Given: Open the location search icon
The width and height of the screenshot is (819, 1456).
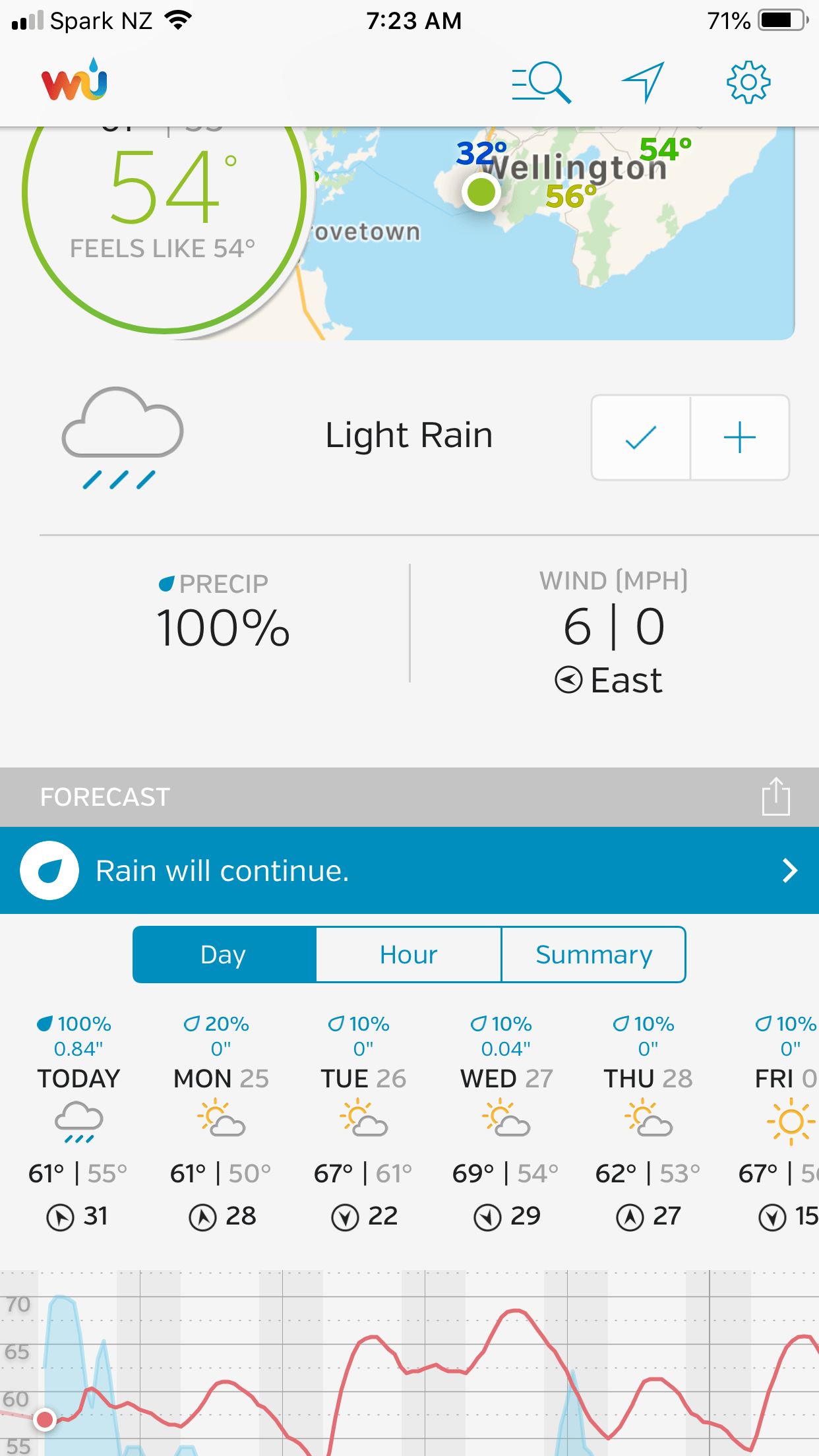Looking at the screenshot, I should pos(541,83).
